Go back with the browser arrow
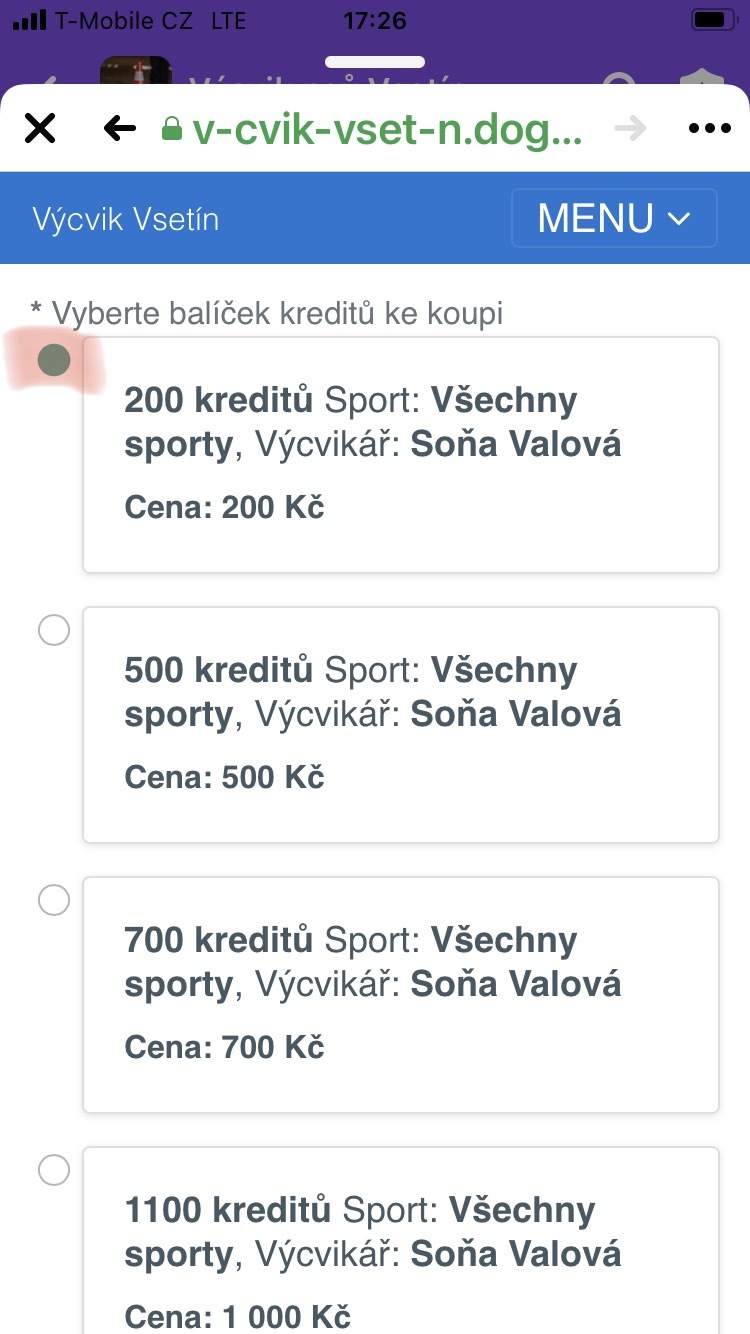 tap(120, 128)
